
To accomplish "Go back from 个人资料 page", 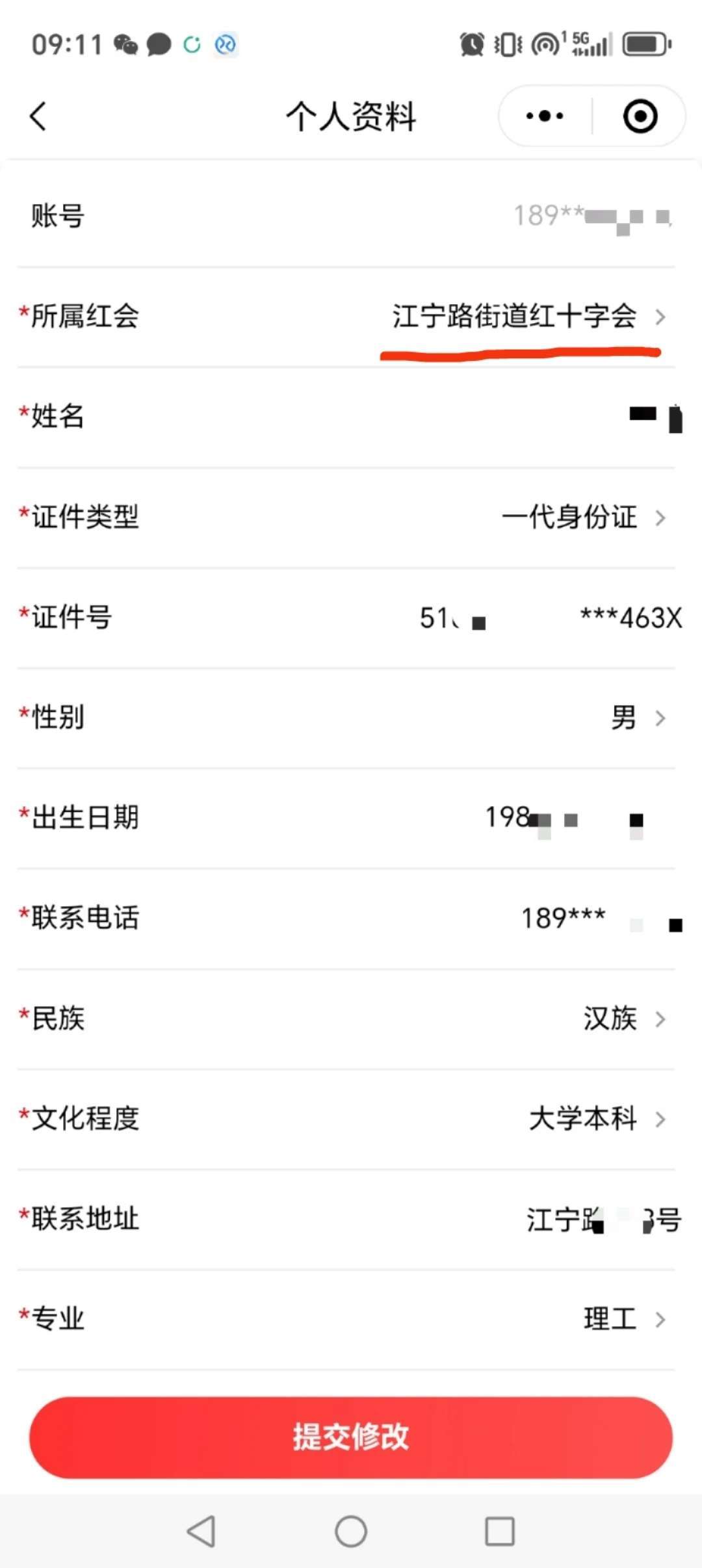I will point(39,117).
